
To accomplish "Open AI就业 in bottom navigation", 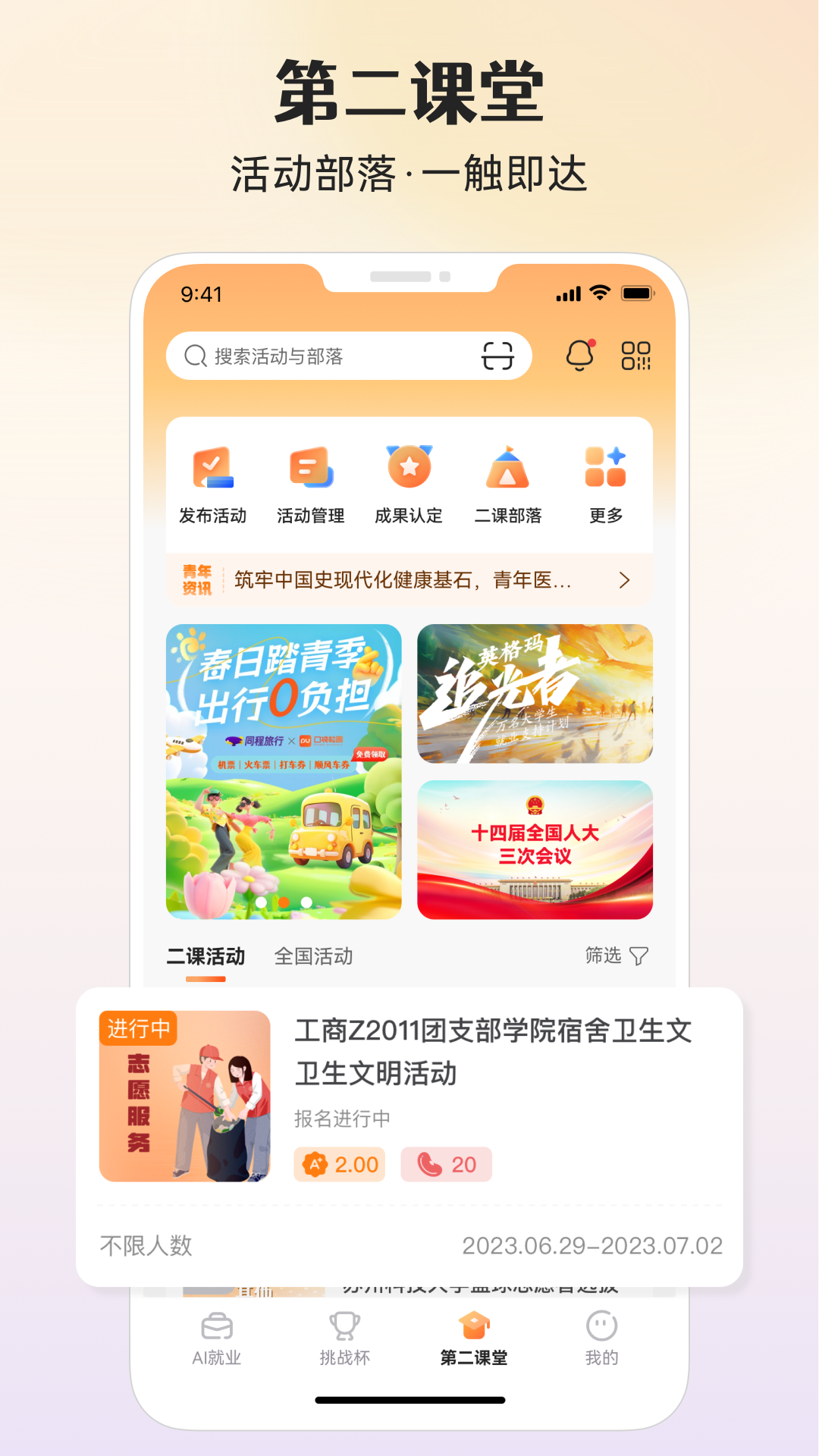I will 216,1338.
